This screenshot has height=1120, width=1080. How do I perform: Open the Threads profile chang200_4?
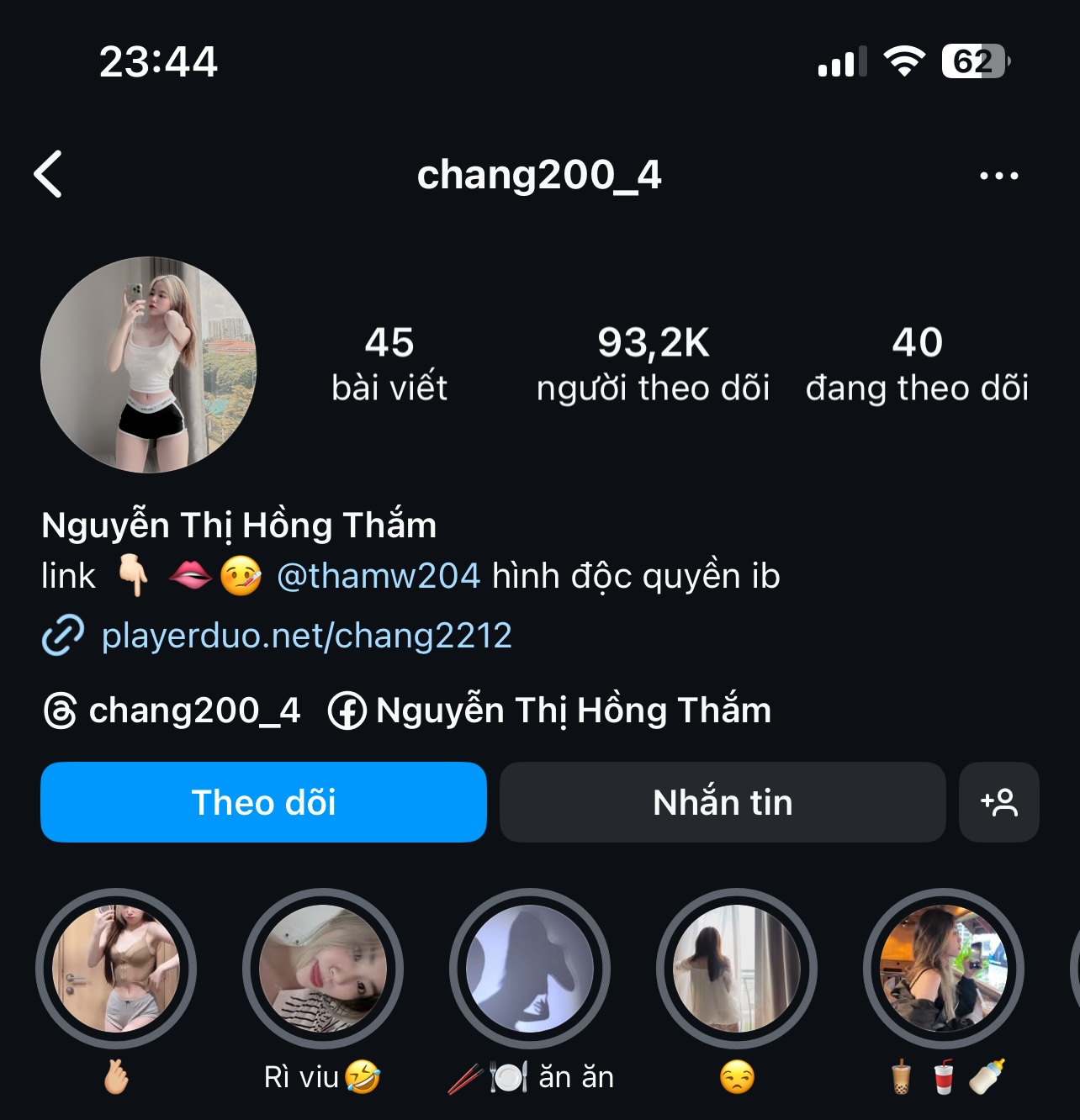[173, 711]
